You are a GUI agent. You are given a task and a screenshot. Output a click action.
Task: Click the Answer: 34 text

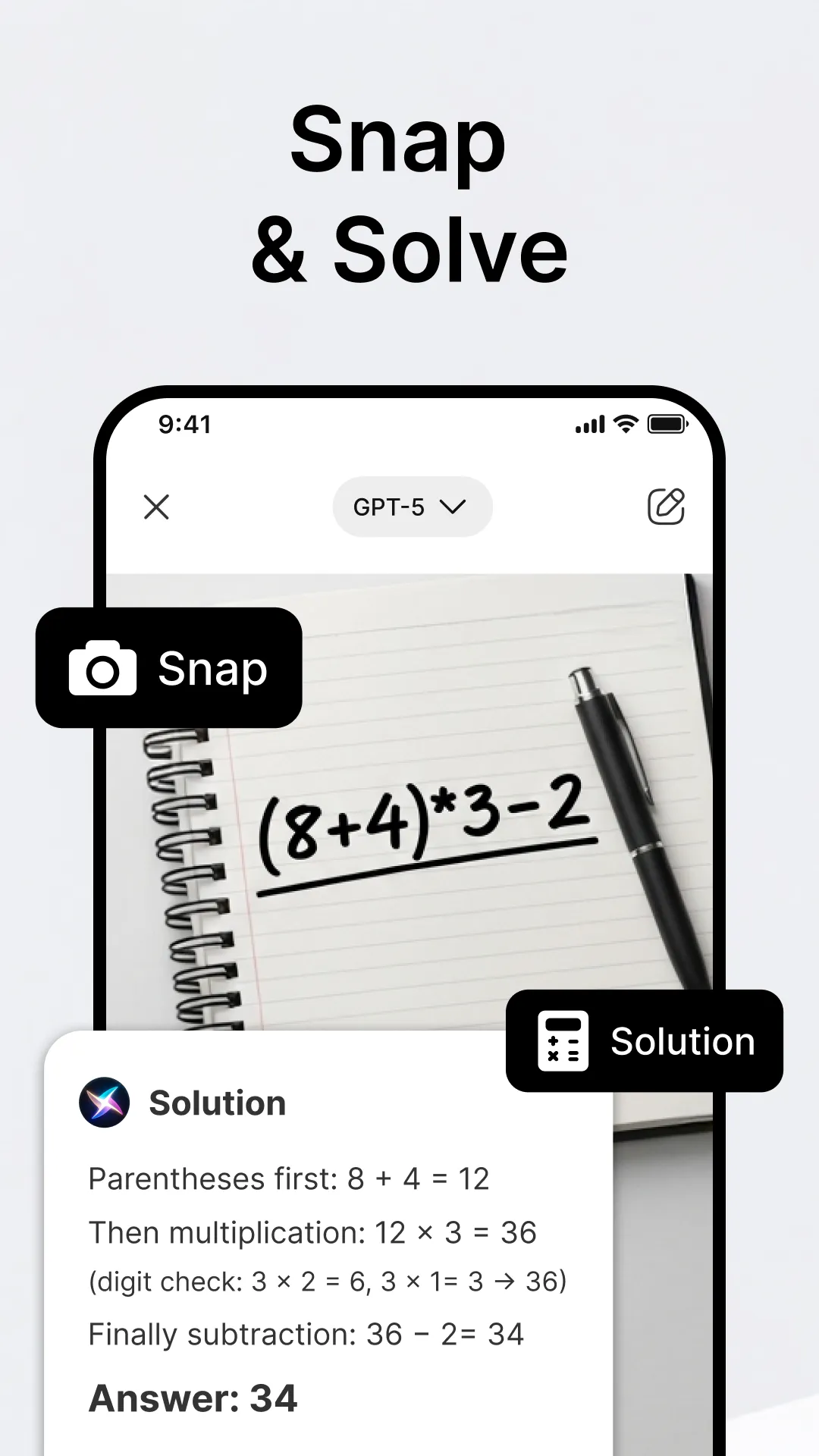193,1398
